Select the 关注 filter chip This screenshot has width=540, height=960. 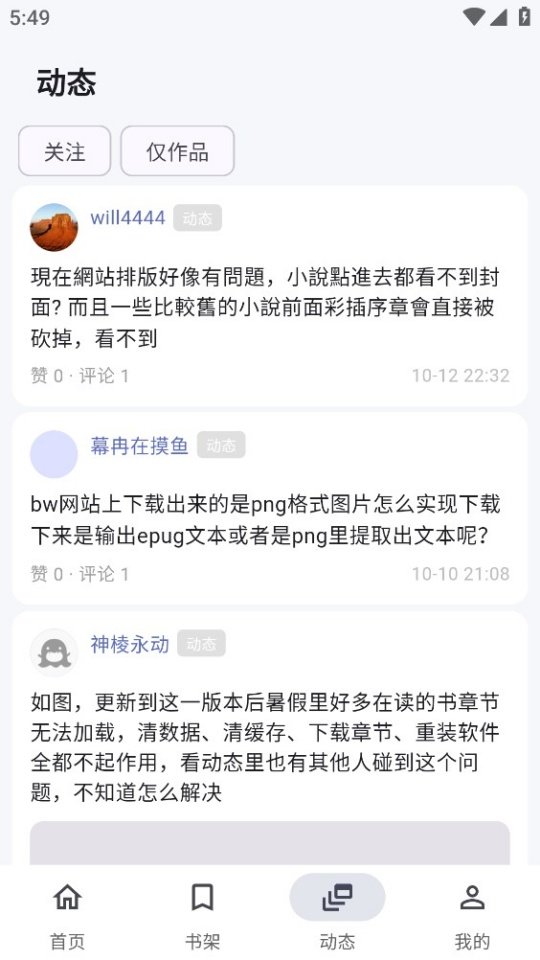[x=64, y=151]
